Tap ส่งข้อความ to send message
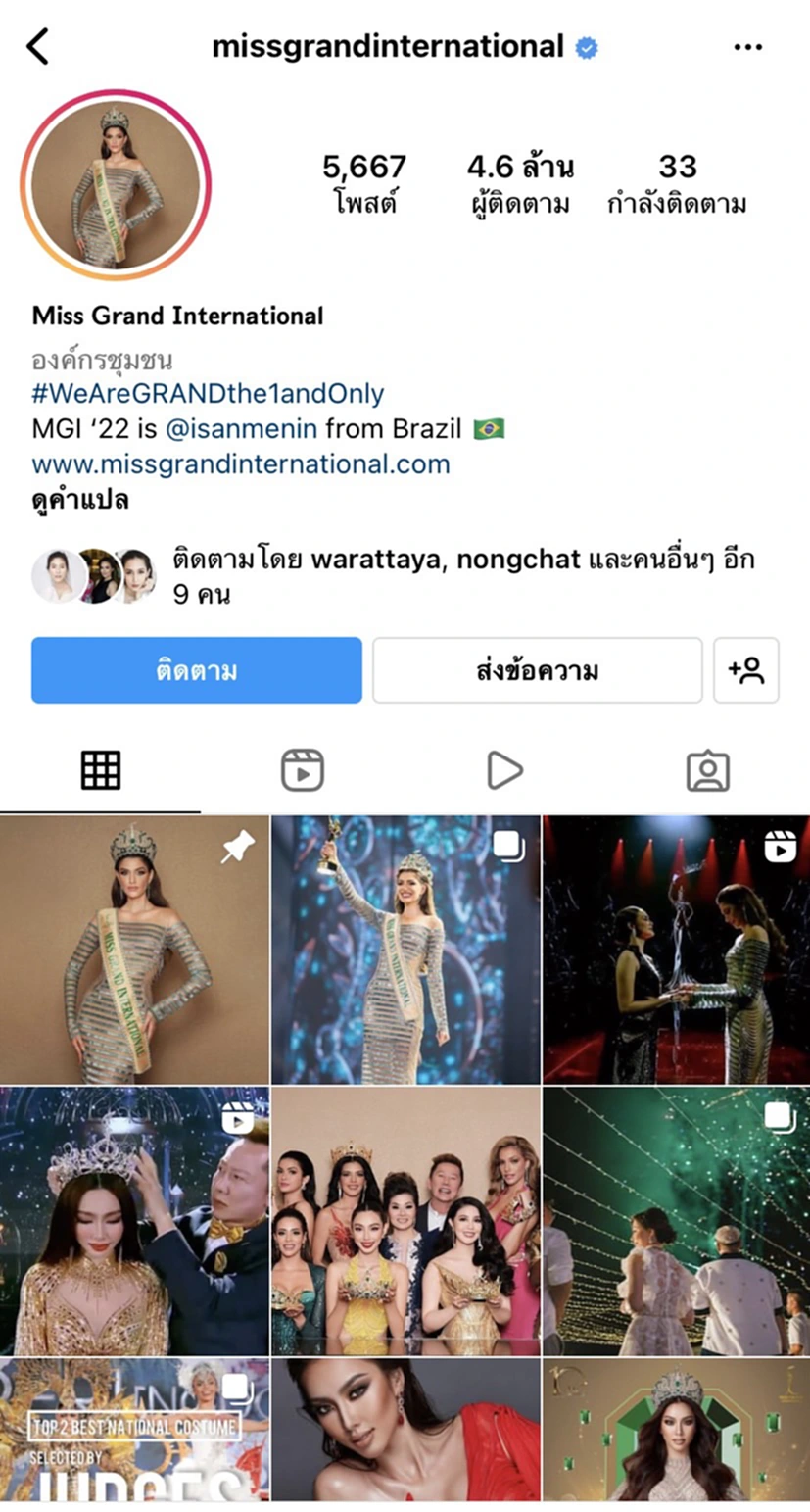Viewport: 810px width, 1512px height. click(537, 670)
